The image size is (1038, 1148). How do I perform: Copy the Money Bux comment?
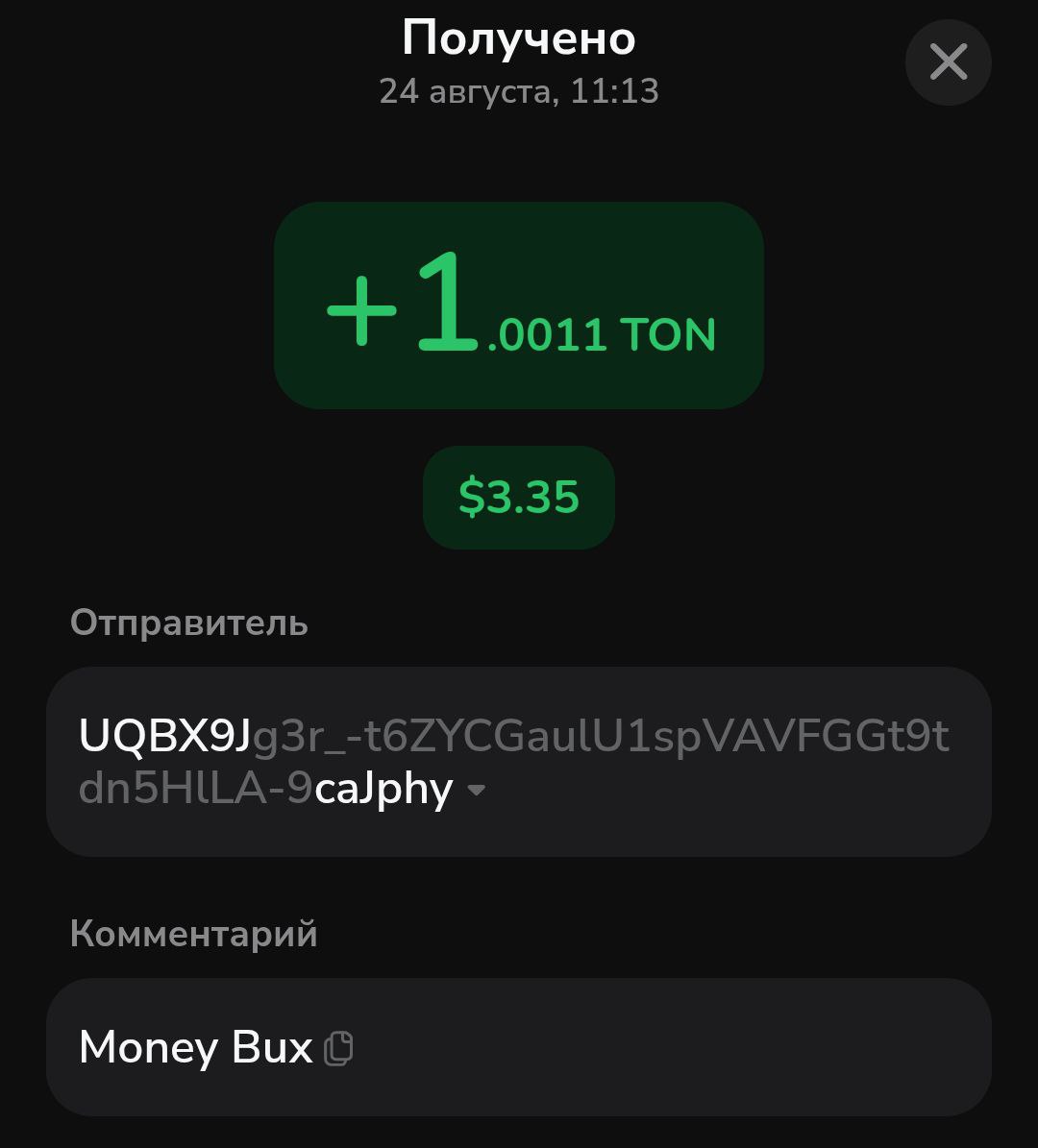coord(338,1048)
